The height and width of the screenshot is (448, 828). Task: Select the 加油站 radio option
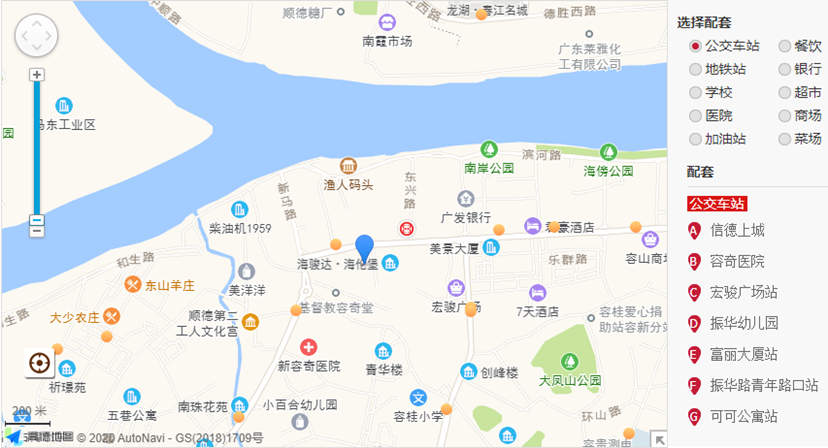[x=695, y=139]
